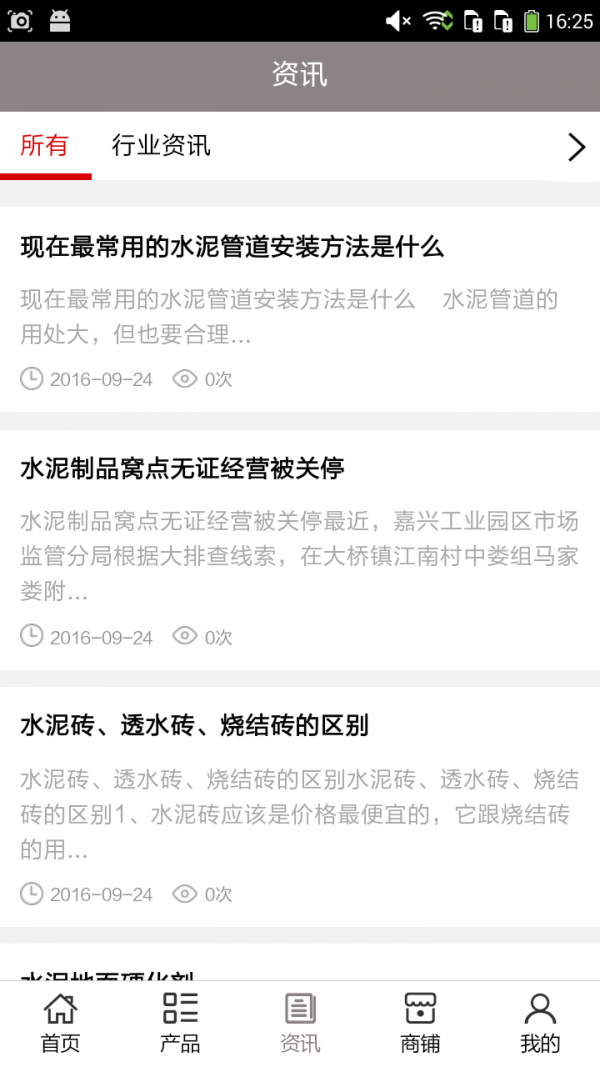Go to the 首页 home tab
600x1067 pixels.
tap(60, 1023)
